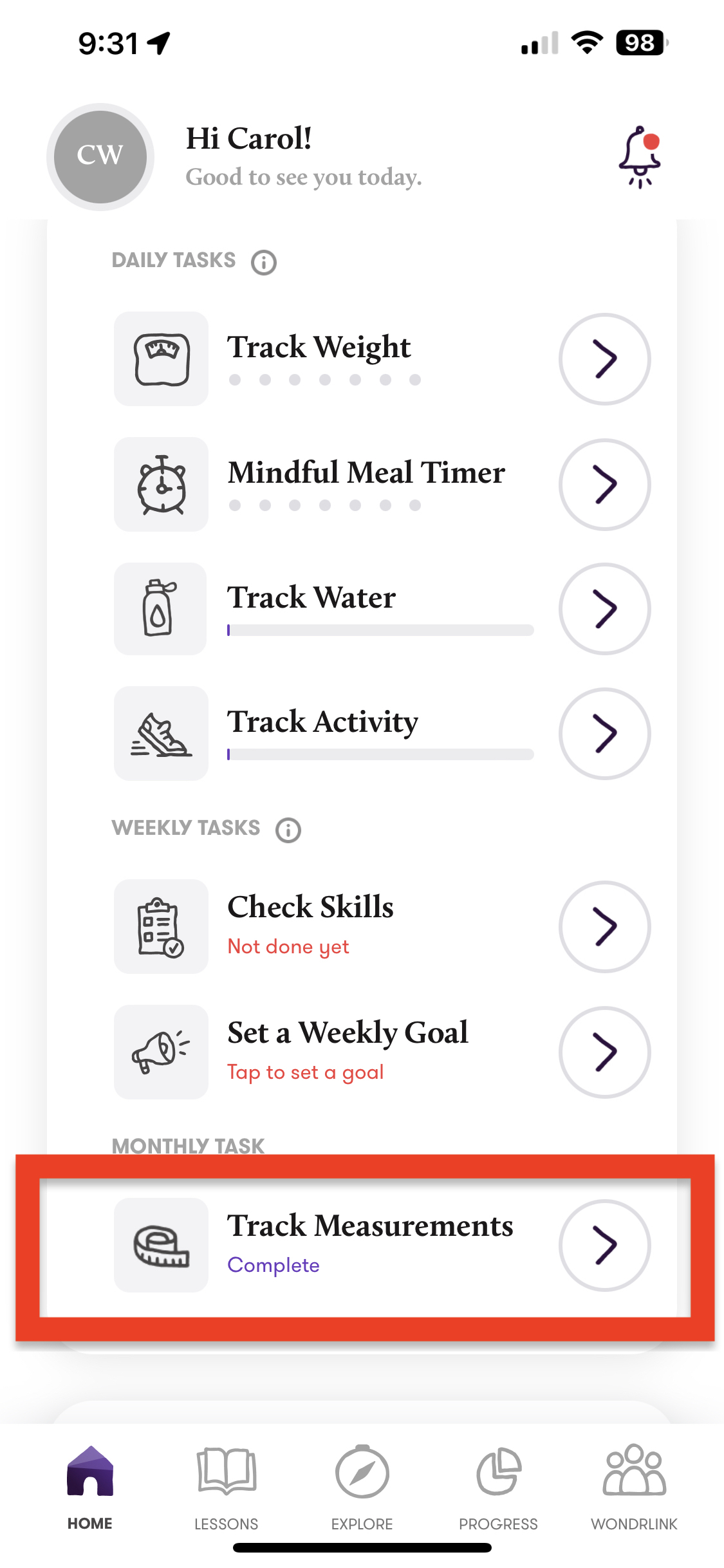The height and width of the screenshot is (1568, 724).
Task: Set a Weekly Goal
Action: click(382, 1052)
